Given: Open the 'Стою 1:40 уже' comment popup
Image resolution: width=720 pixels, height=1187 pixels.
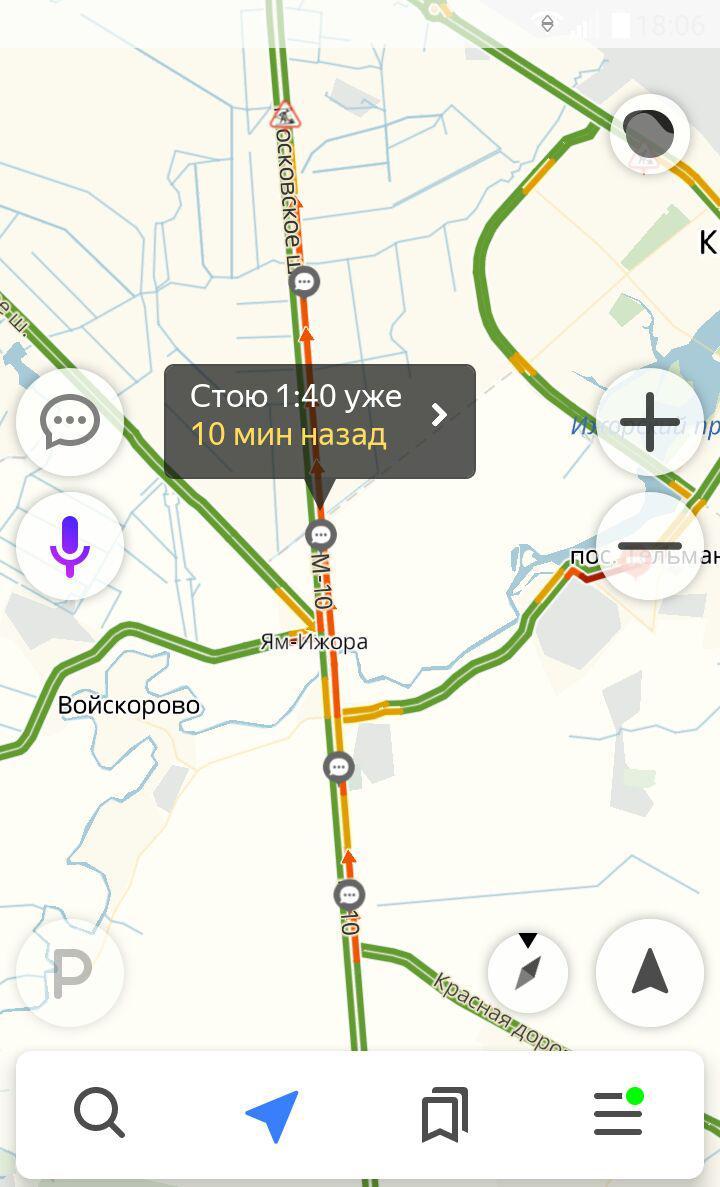Looking at the screenshot, I should pos(319,421).
